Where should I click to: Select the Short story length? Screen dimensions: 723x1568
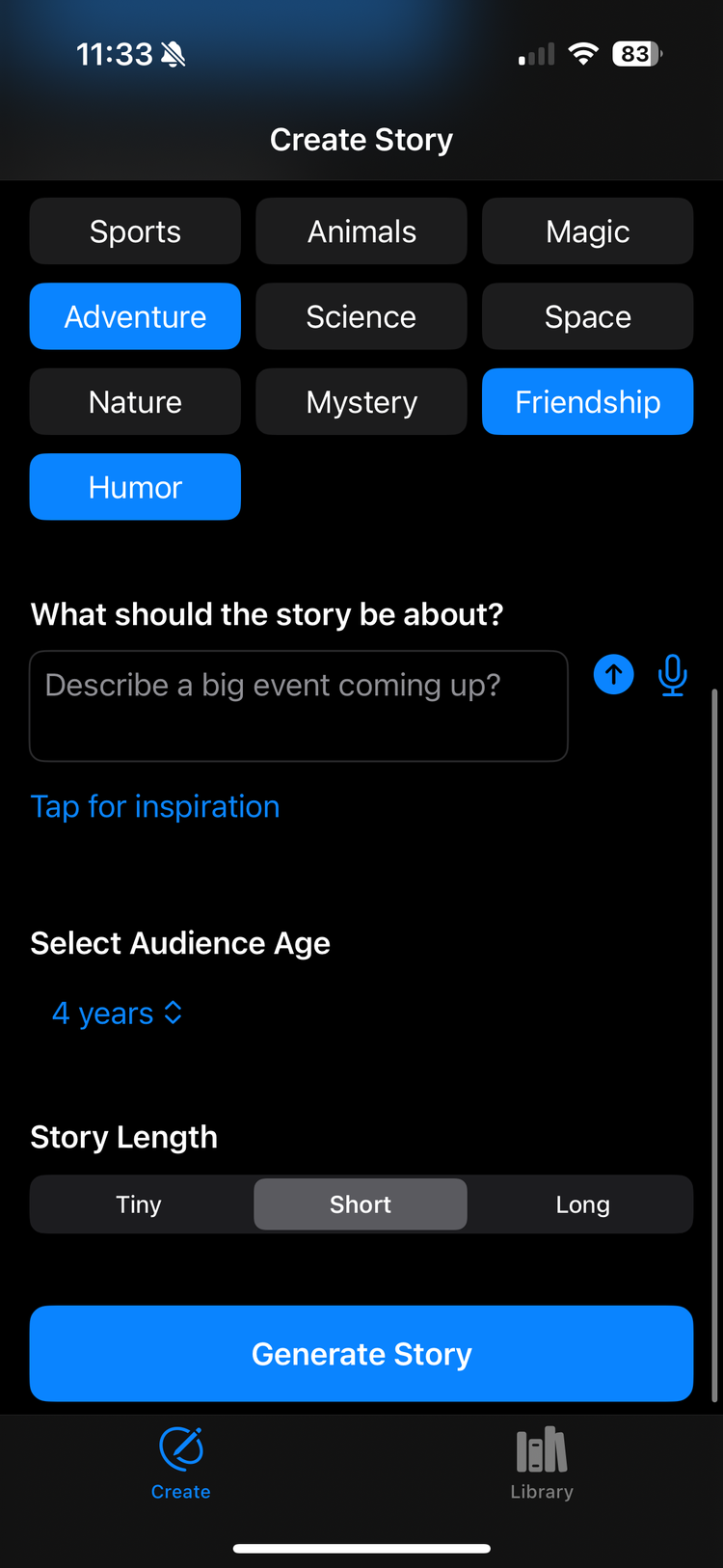pyautogui.click(x=361, y=1204)
